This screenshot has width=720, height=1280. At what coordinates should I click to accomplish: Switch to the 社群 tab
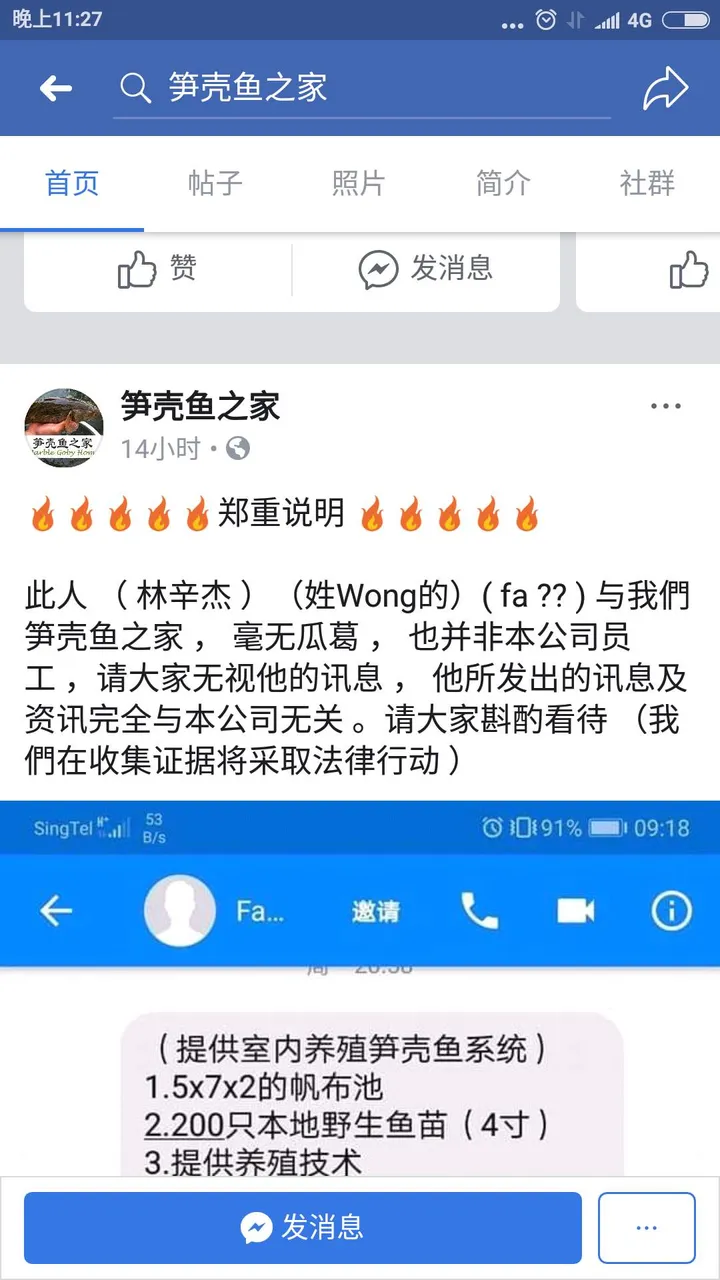(647, 184)
